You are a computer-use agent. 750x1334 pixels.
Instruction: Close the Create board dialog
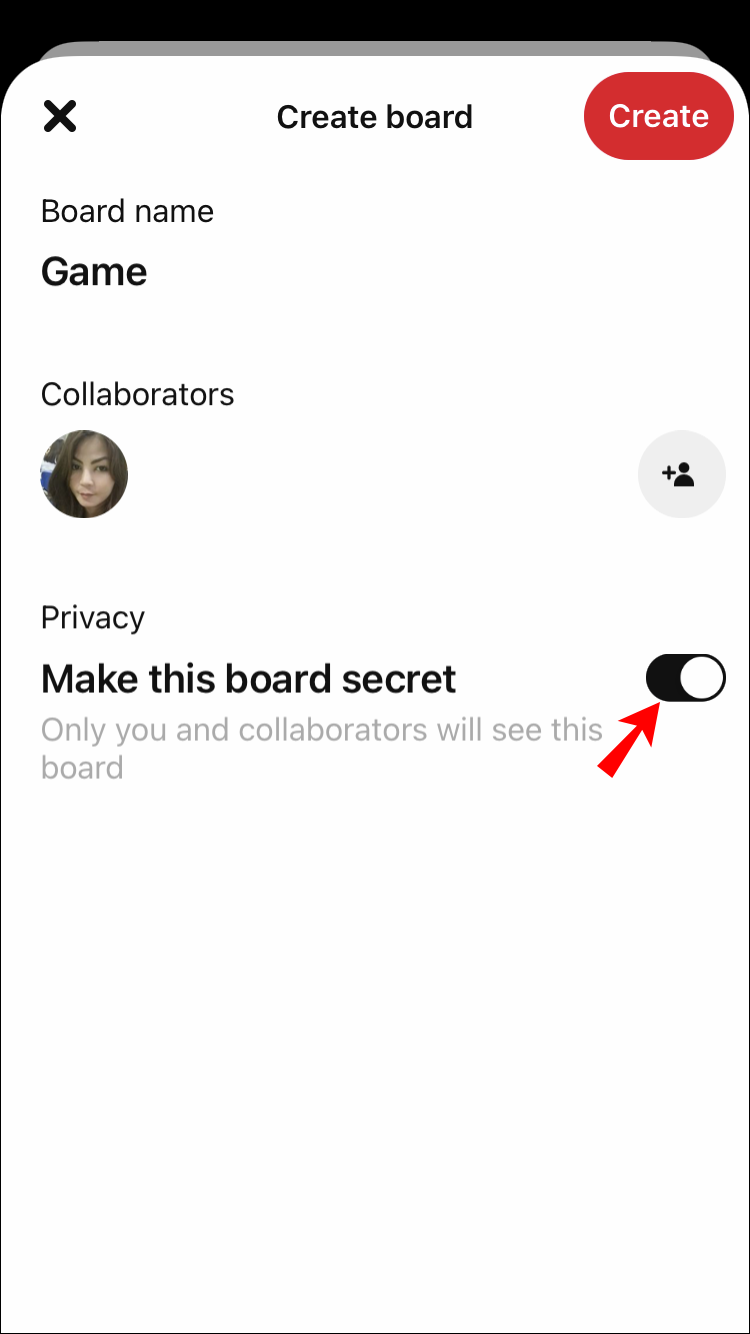60,116
